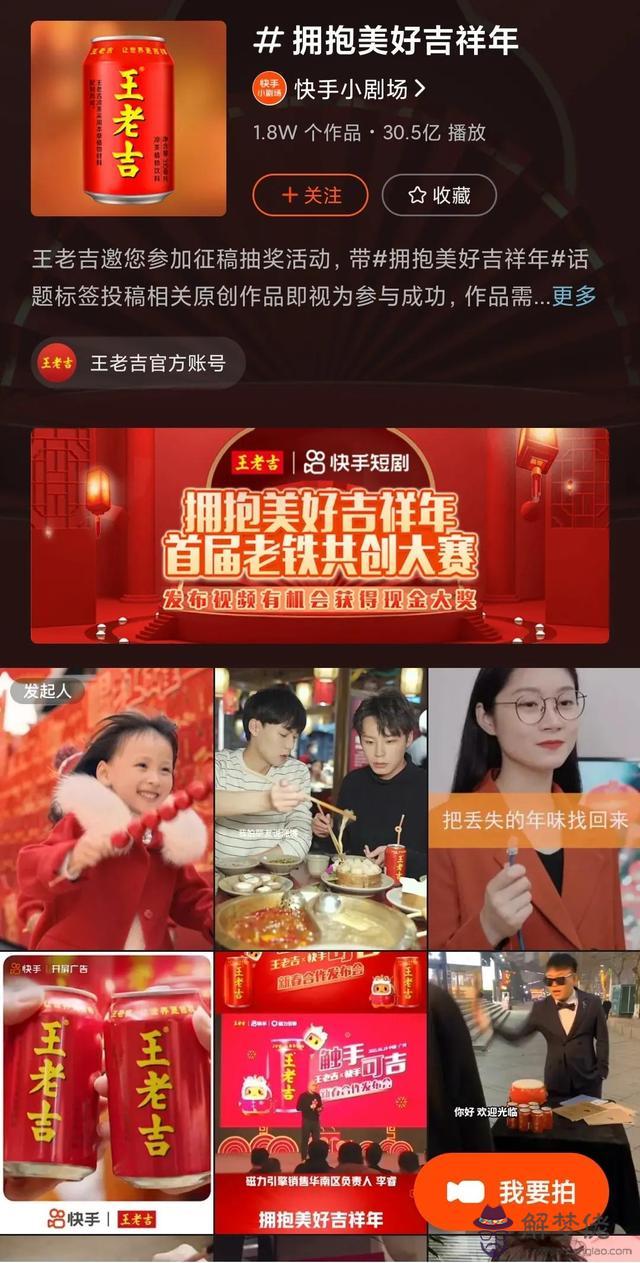
Task: Open the 王老吉 can topic cover image
Action: 128,118
